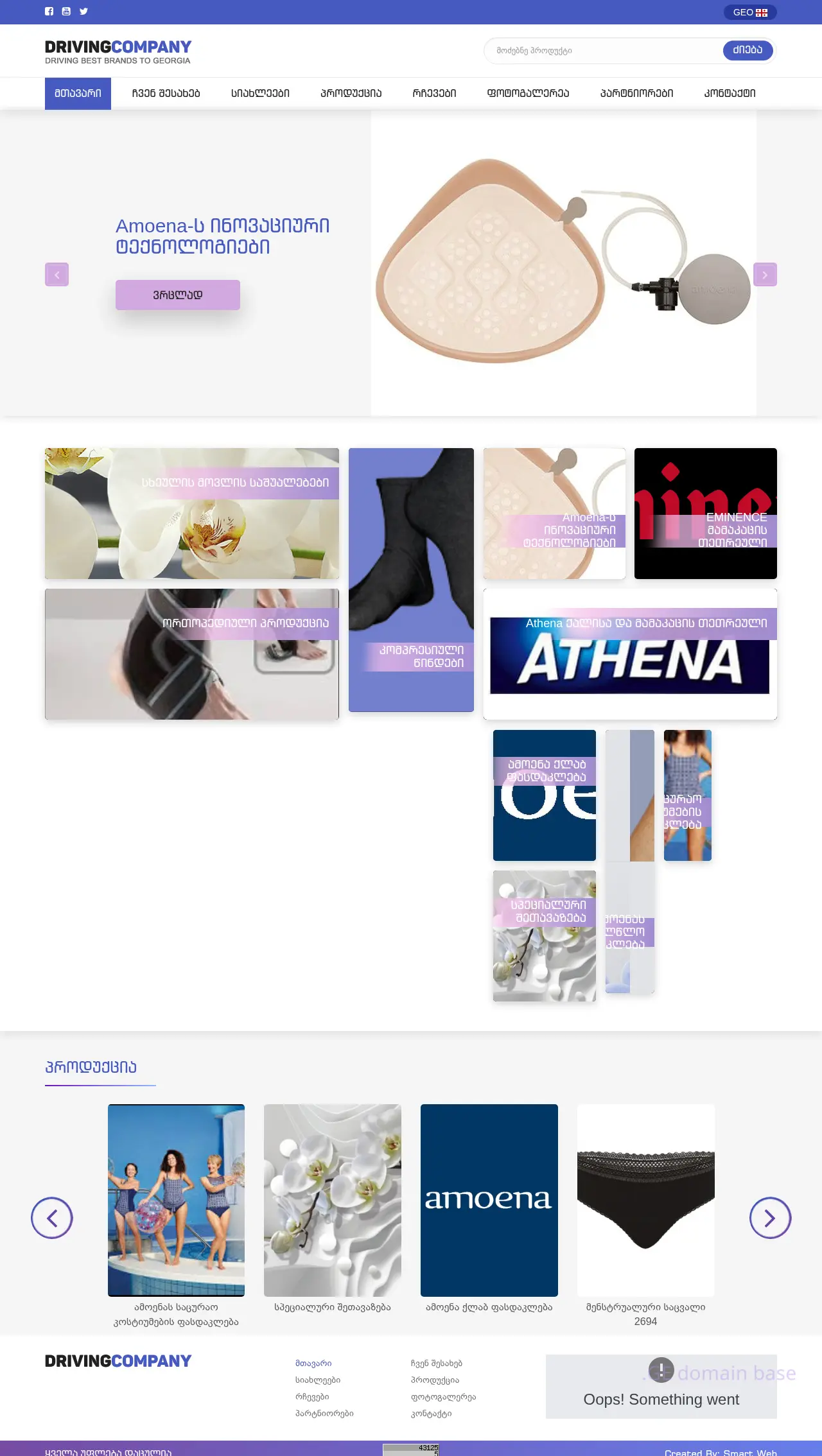Switch to the ჩვენ შესახებ menu item
The height and width of the screenshot is (1456, 822).
click(x=166, y=94)
